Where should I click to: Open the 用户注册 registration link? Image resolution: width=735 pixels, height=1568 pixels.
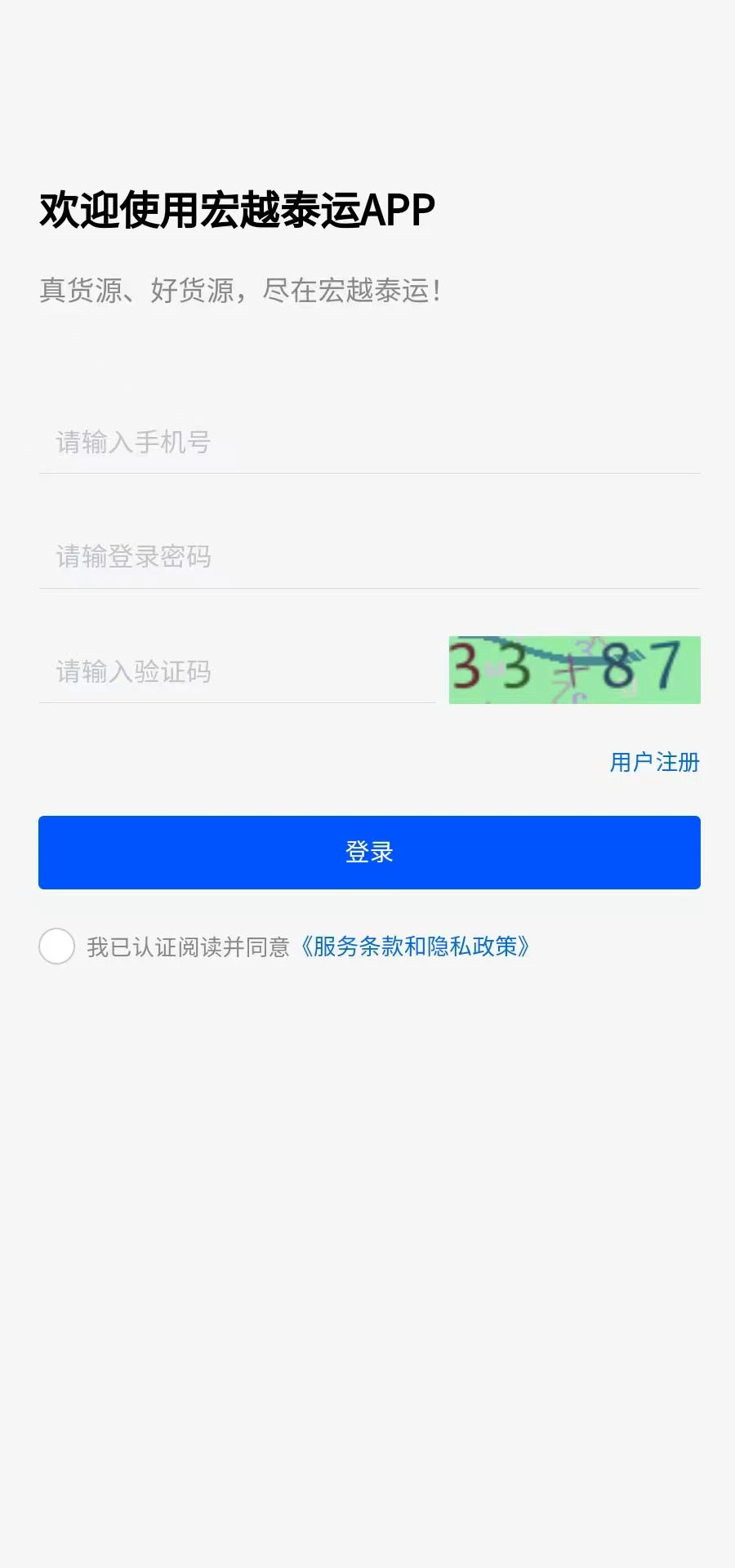(653, 764)
